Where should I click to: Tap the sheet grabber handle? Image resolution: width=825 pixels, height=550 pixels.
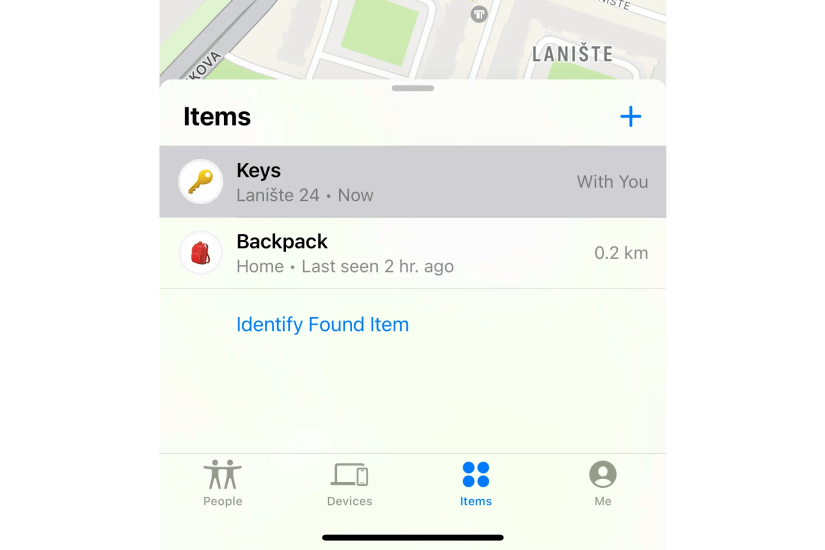413,89
